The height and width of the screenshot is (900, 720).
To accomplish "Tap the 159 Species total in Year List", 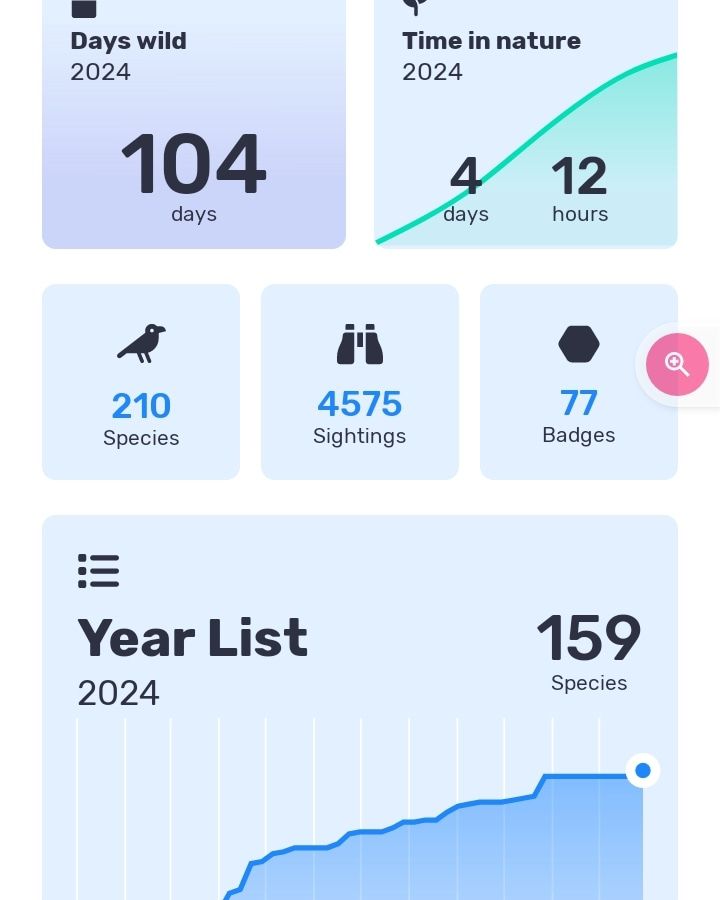I will click(x=589, y=637).
